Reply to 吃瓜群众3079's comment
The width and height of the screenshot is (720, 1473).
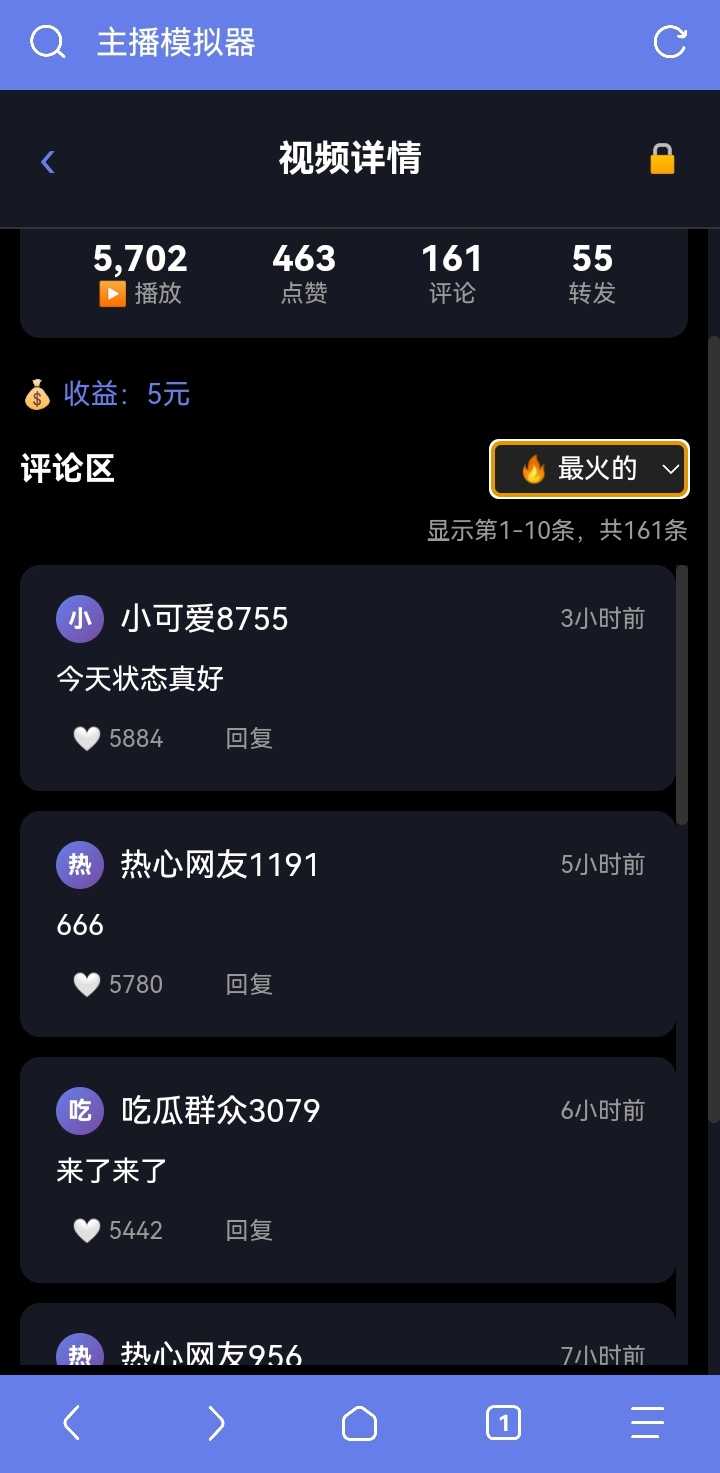249,1230
